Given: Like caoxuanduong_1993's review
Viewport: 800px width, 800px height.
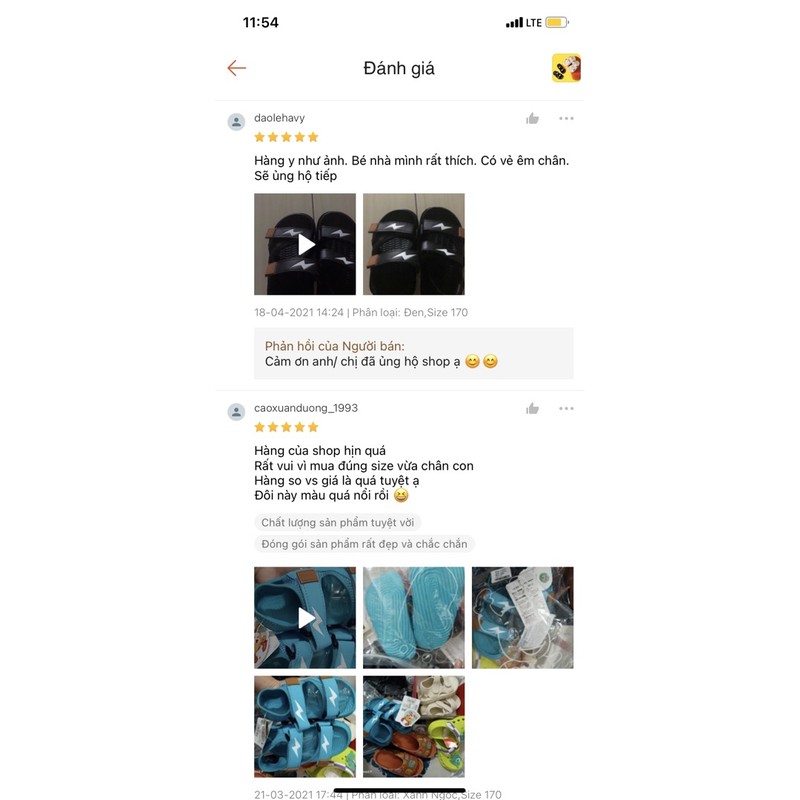Looking at the screenshot, I should [532, 409].
